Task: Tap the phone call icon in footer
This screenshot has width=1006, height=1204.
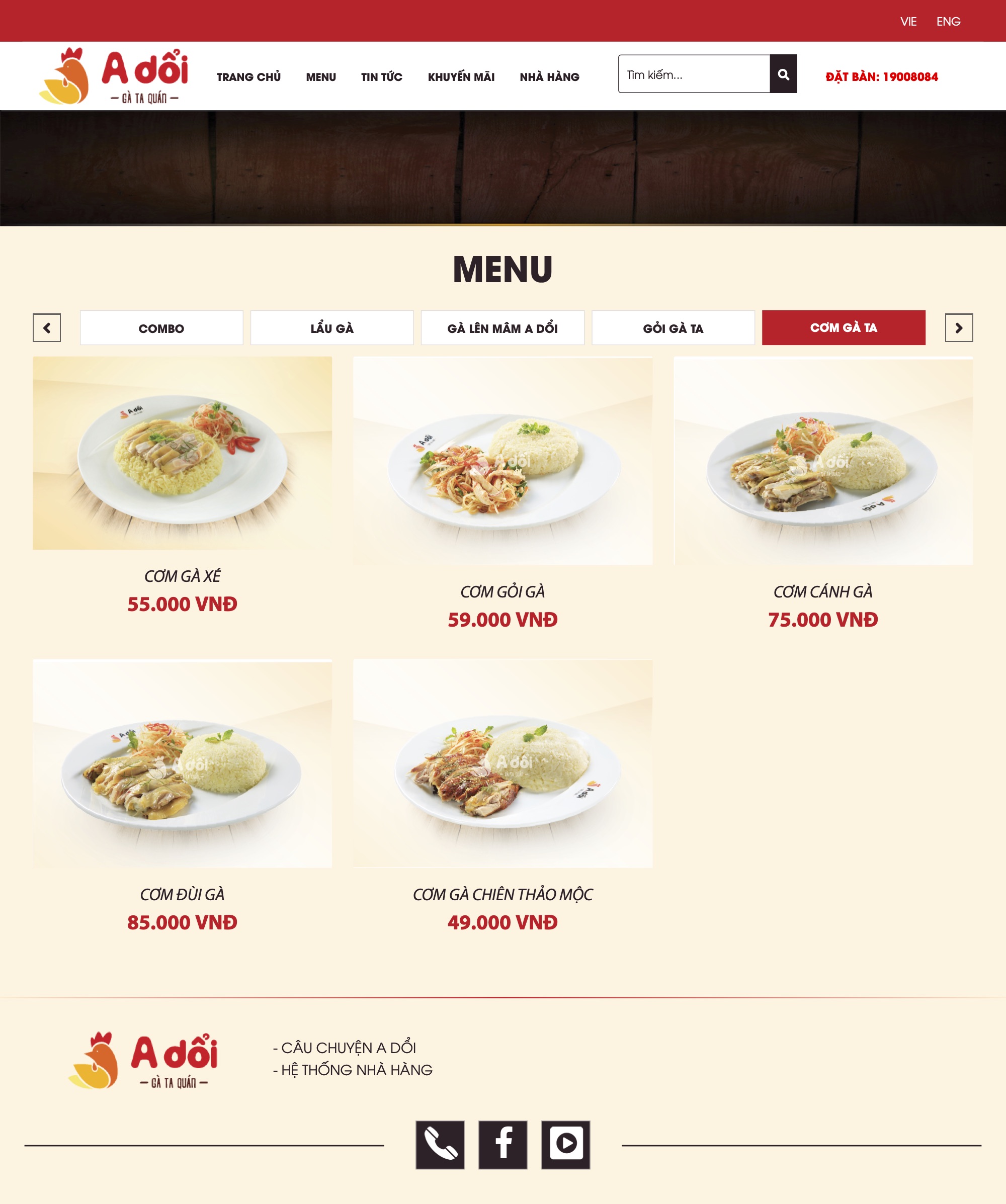Action: (440, 1144)
